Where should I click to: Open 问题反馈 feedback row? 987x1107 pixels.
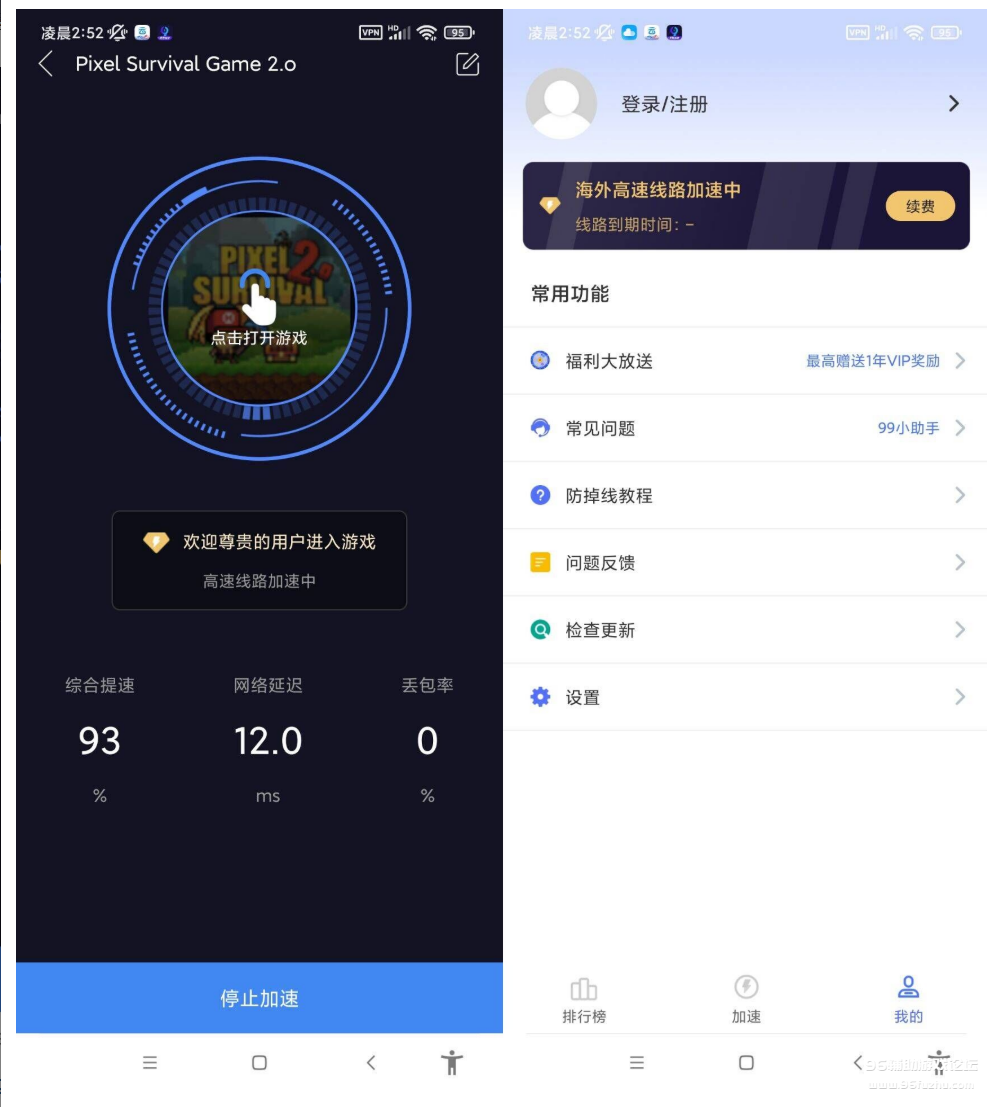[x=745, y=562]
